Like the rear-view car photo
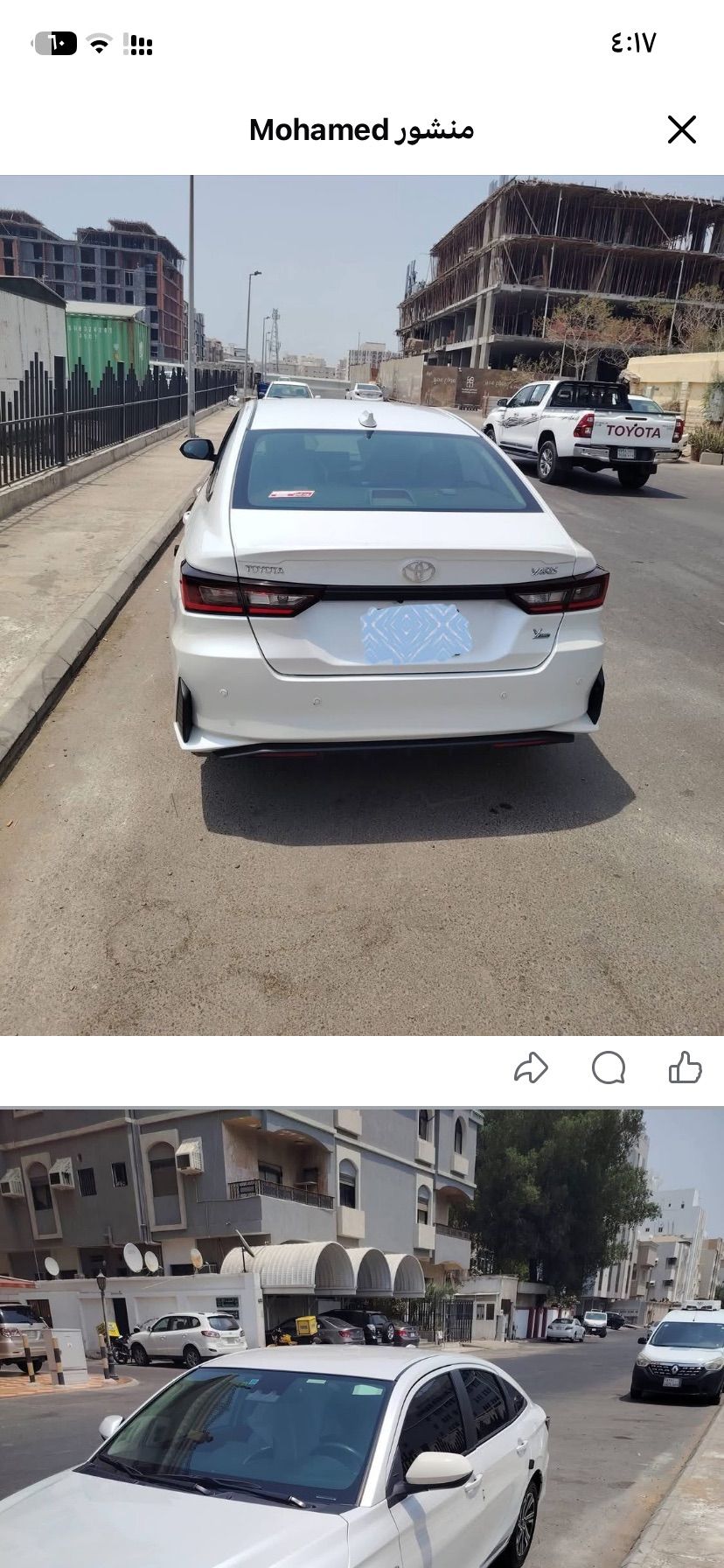Viewport: 724px width, 1568px height. coord(685,1067)
